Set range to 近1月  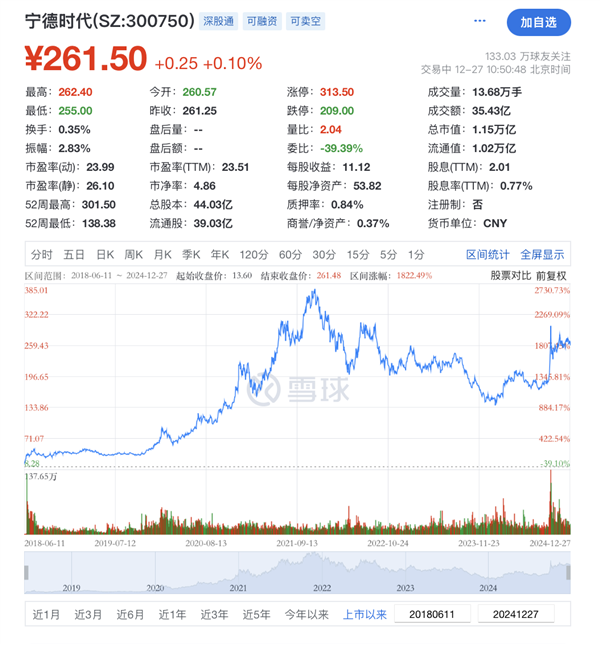pos(45,614)
